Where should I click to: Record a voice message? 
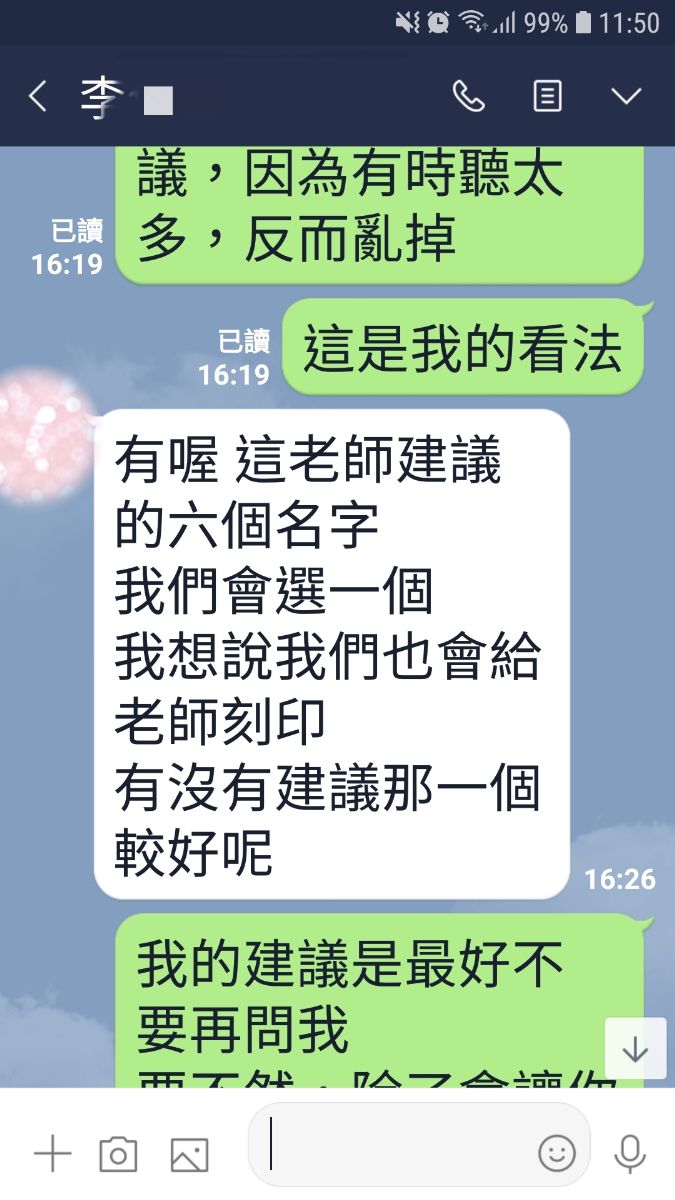tap(629, 1154)
